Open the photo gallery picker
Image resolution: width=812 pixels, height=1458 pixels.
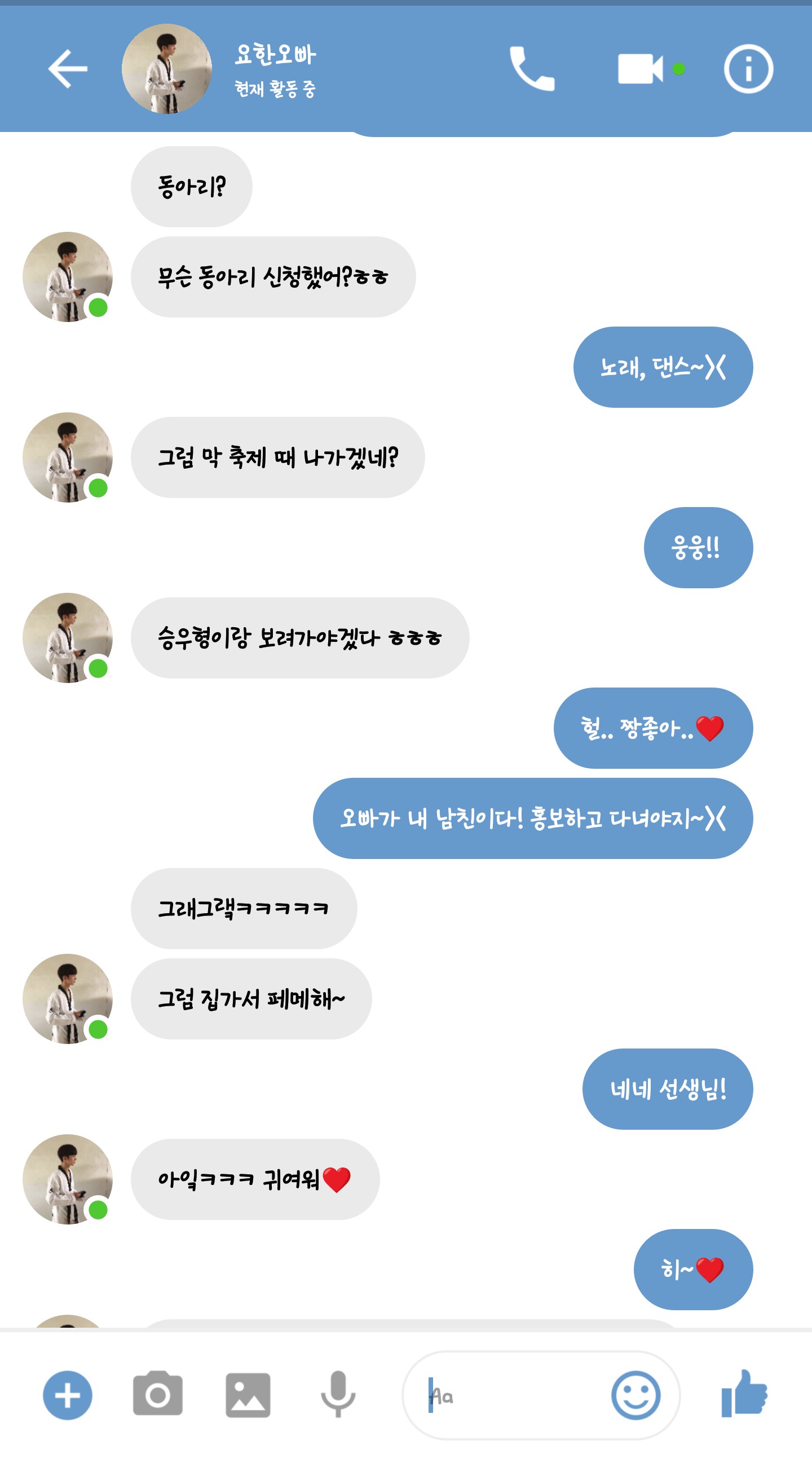point(248,1395)
